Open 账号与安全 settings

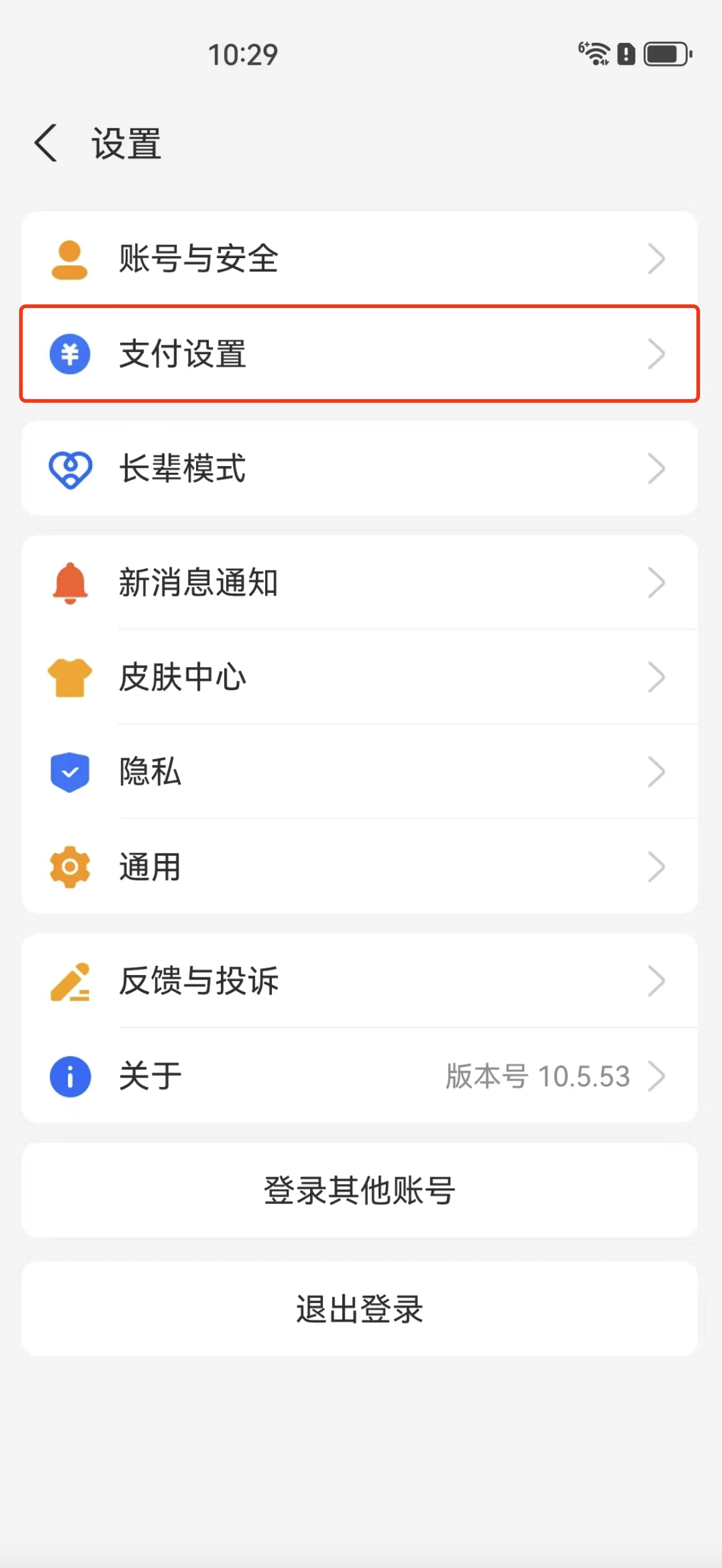pyautogui.click(x=359, y=259)
